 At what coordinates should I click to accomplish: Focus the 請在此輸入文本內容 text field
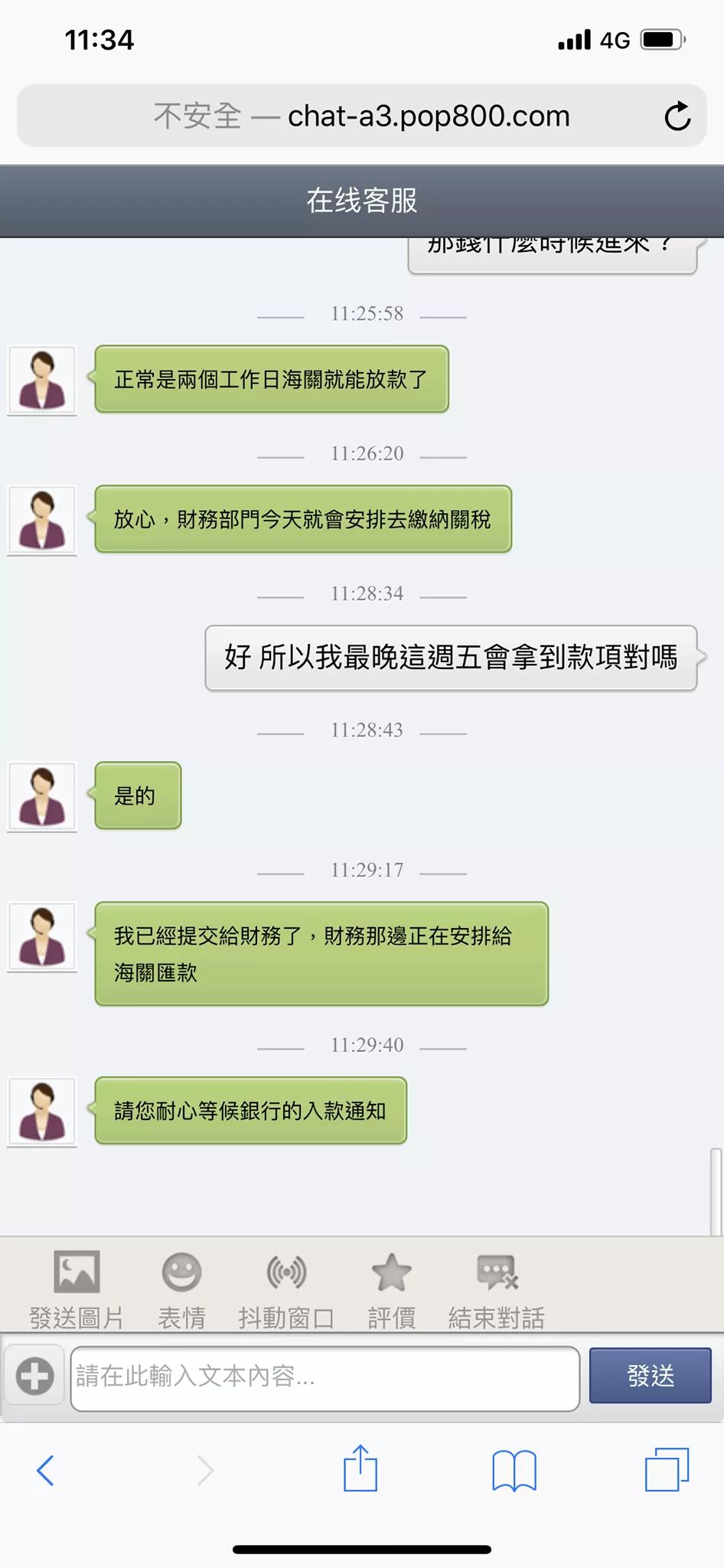pyautogui.click(x=324, y=1377)
